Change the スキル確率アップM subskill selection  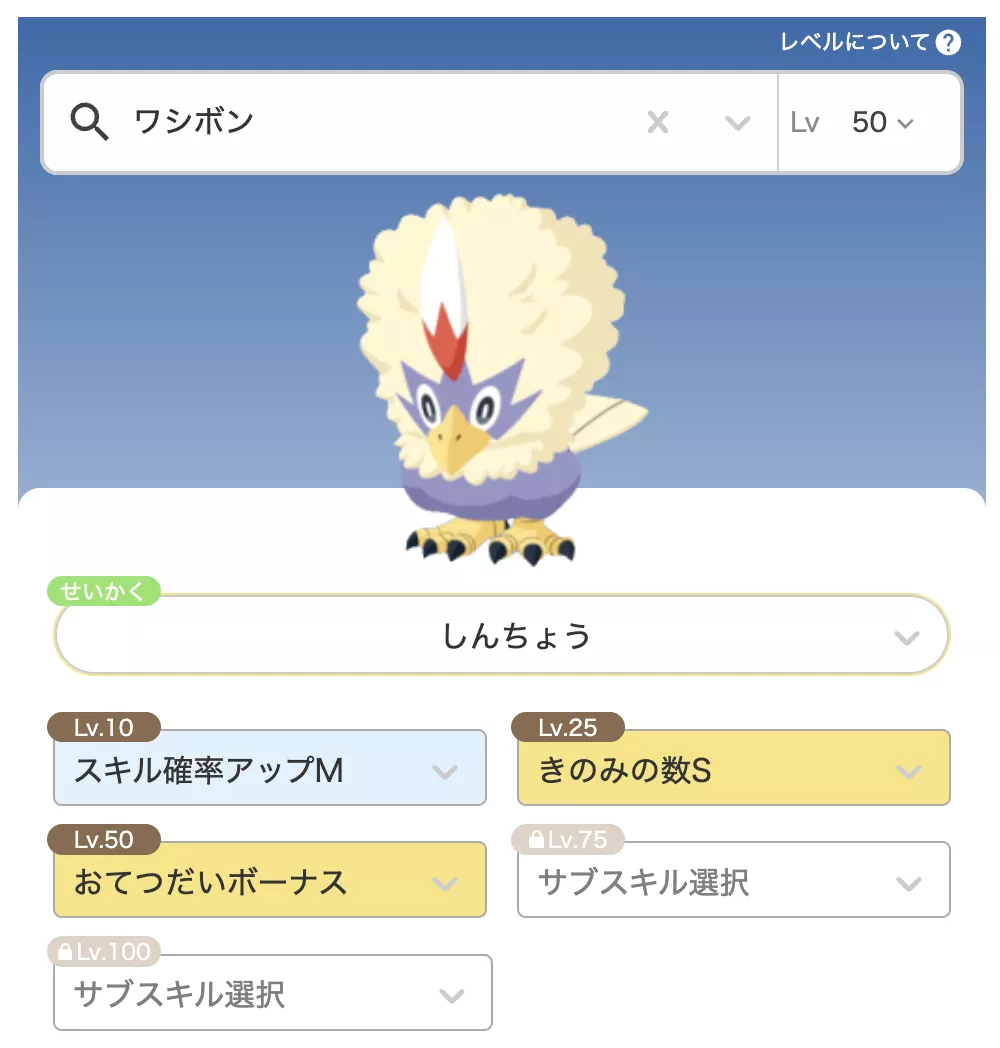(x=270, y=768)
